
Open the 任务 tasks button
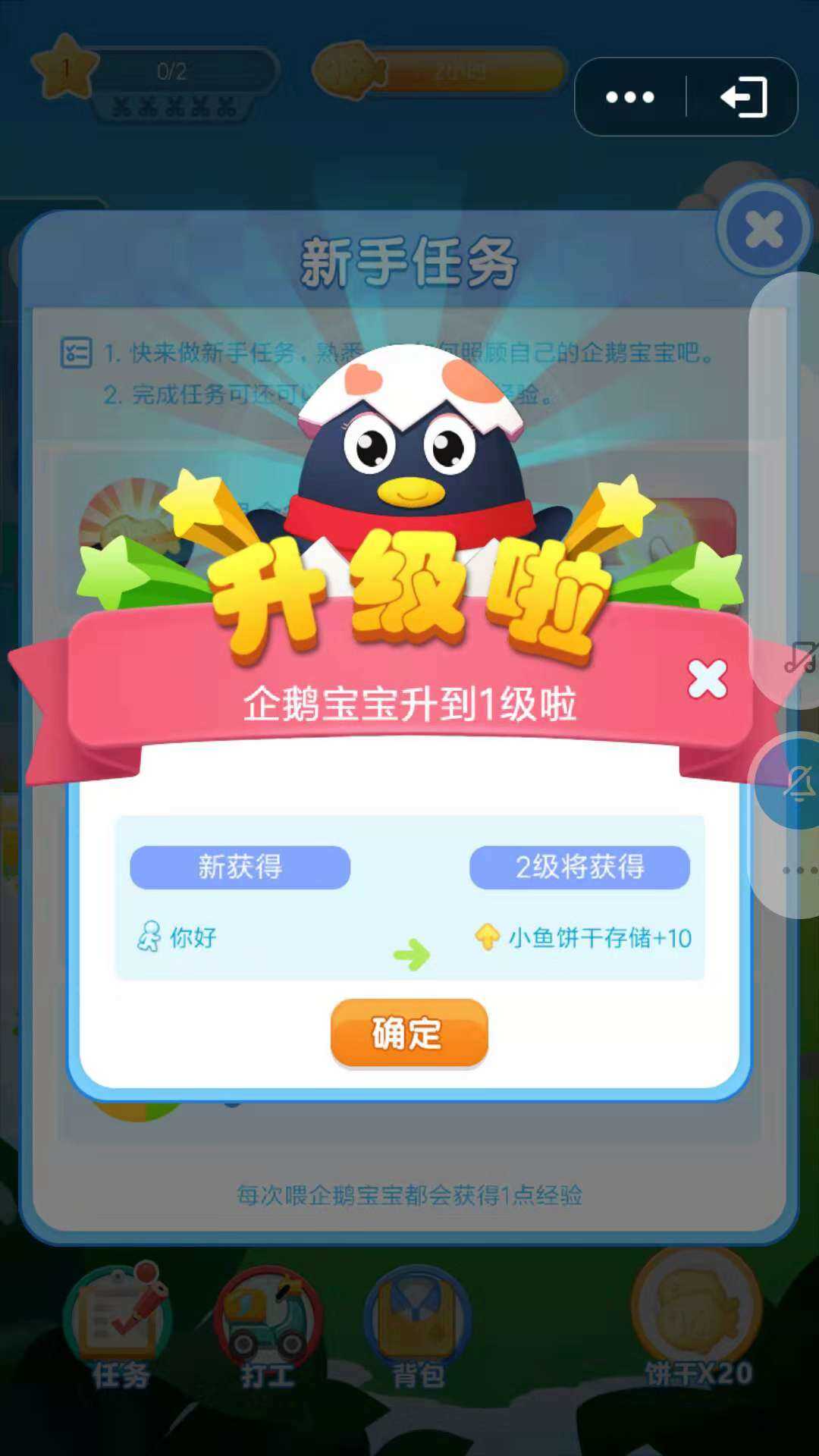[119, 1329]
